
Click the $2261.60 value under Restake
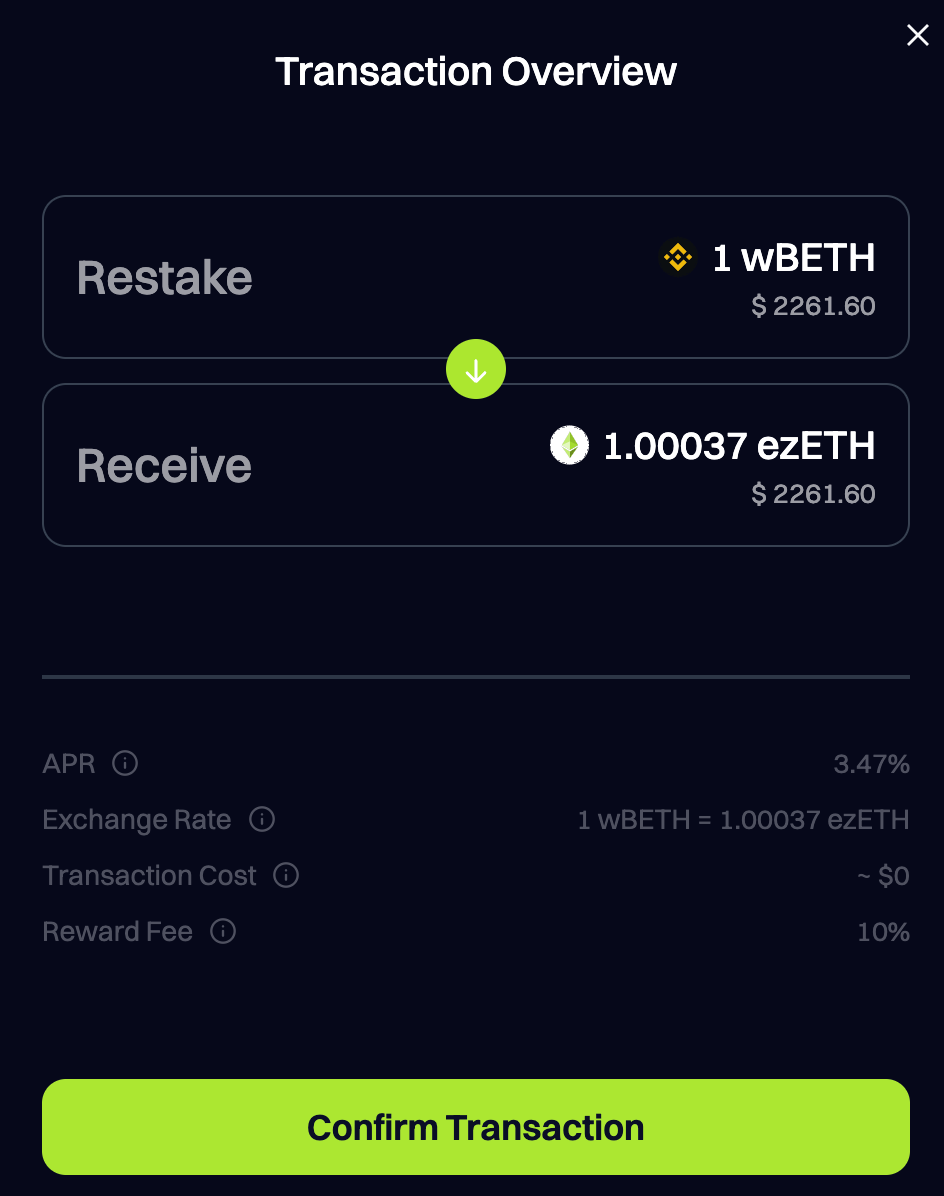pos(813,306)
